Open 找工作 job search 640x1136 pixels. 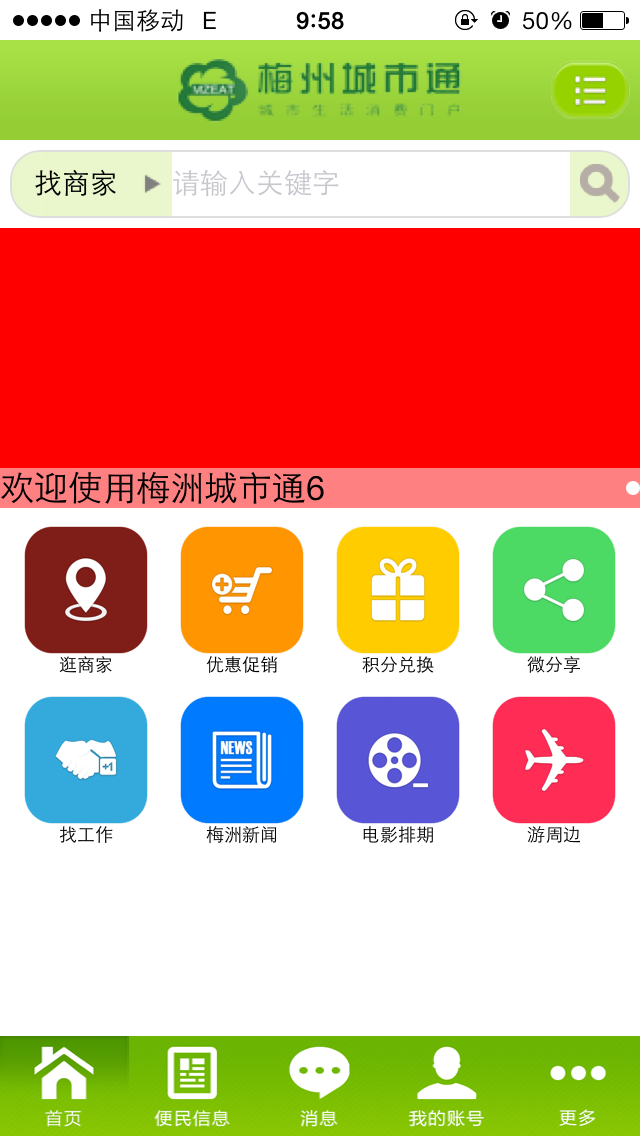(x=86, y=760)
